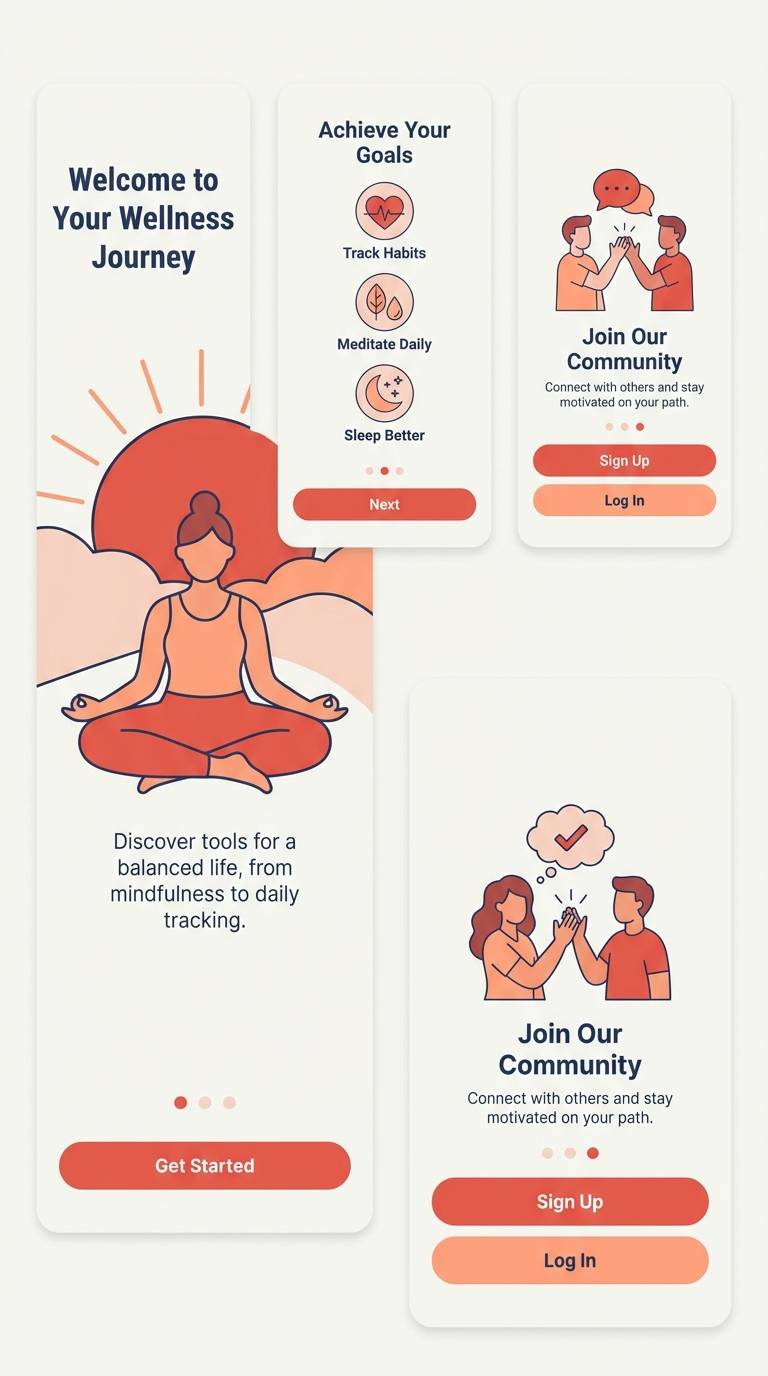
Task: Tap the highlighted dot on the top community screen
Action: (x=641, y=426)
